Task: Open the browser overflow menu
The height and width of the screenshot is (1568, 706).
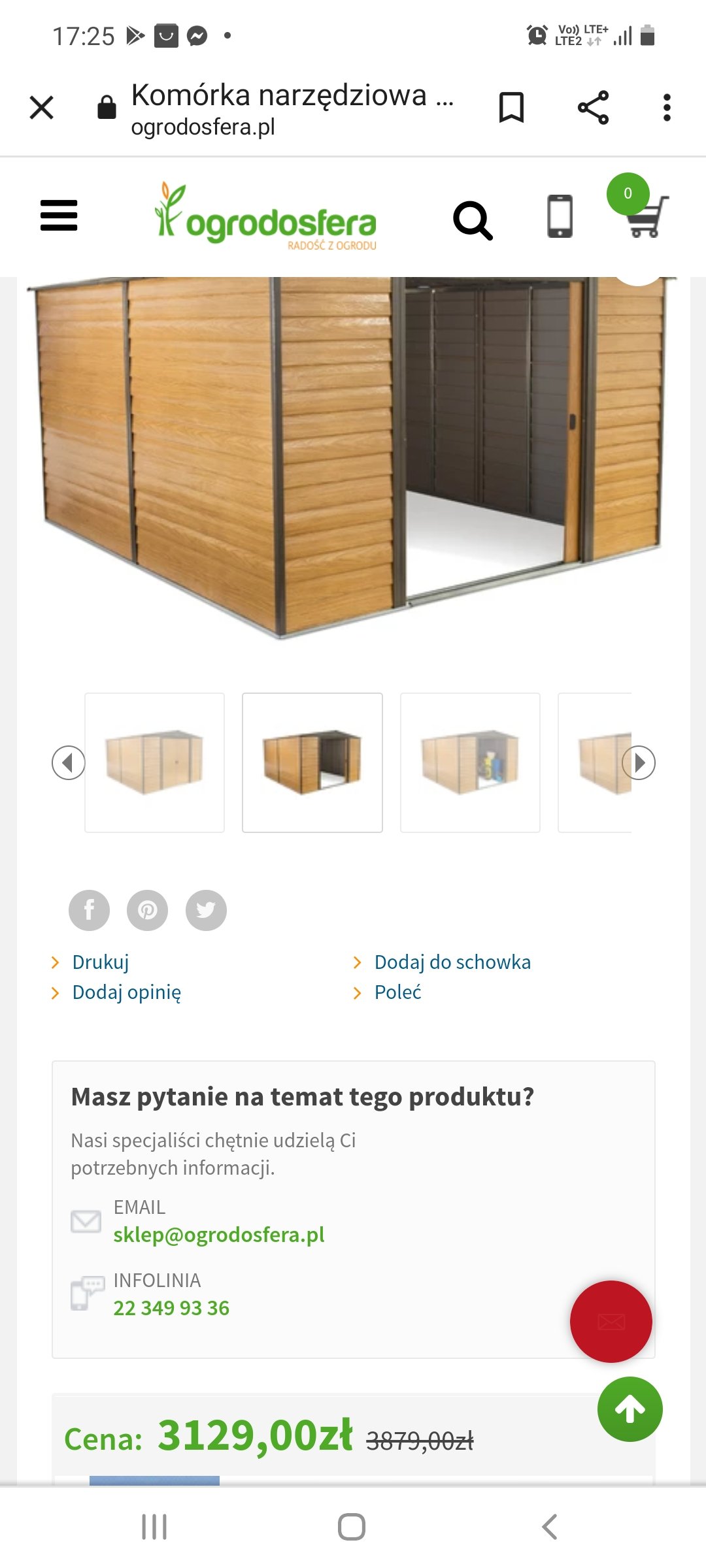Action: coord(667,108)
